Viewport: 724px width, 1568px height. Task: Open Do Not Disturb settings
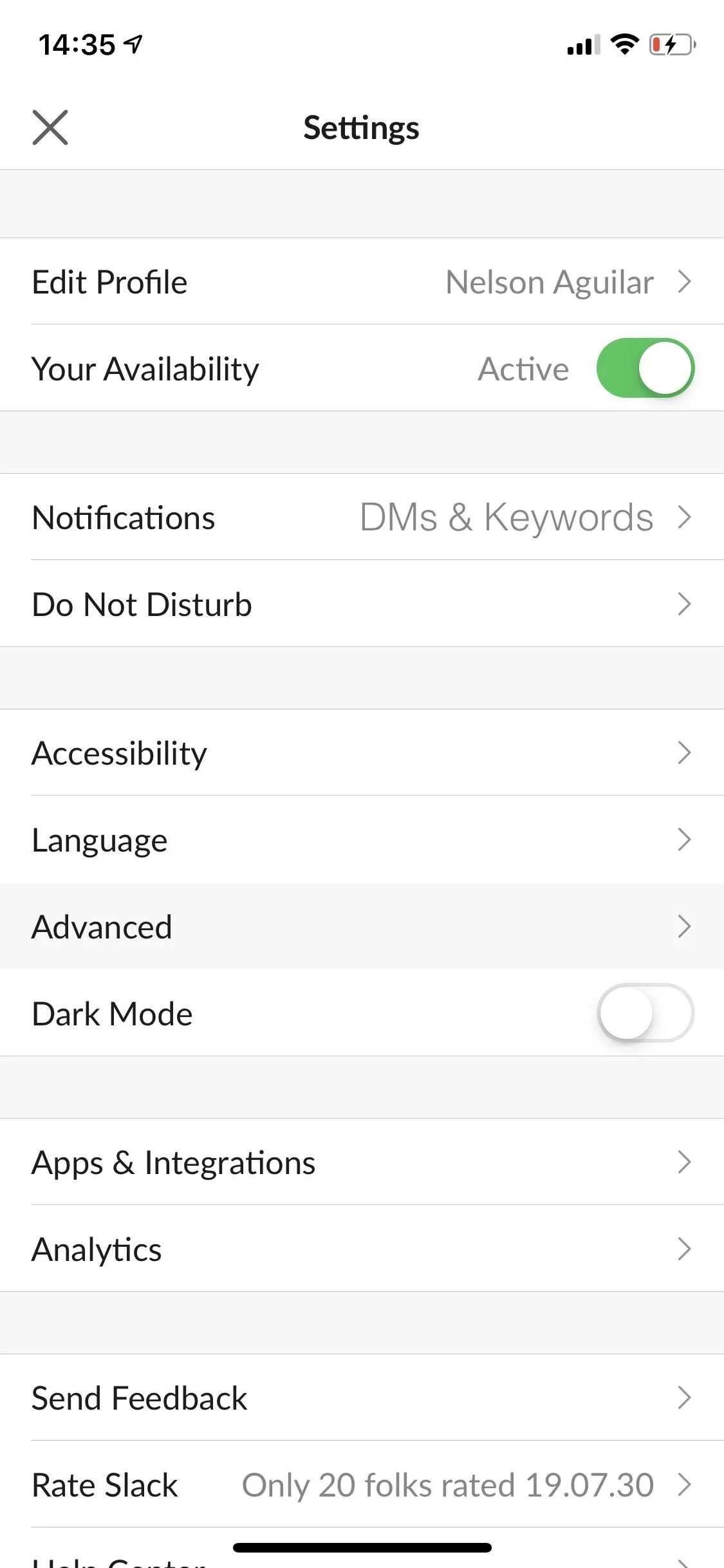[x=362, y=604]
